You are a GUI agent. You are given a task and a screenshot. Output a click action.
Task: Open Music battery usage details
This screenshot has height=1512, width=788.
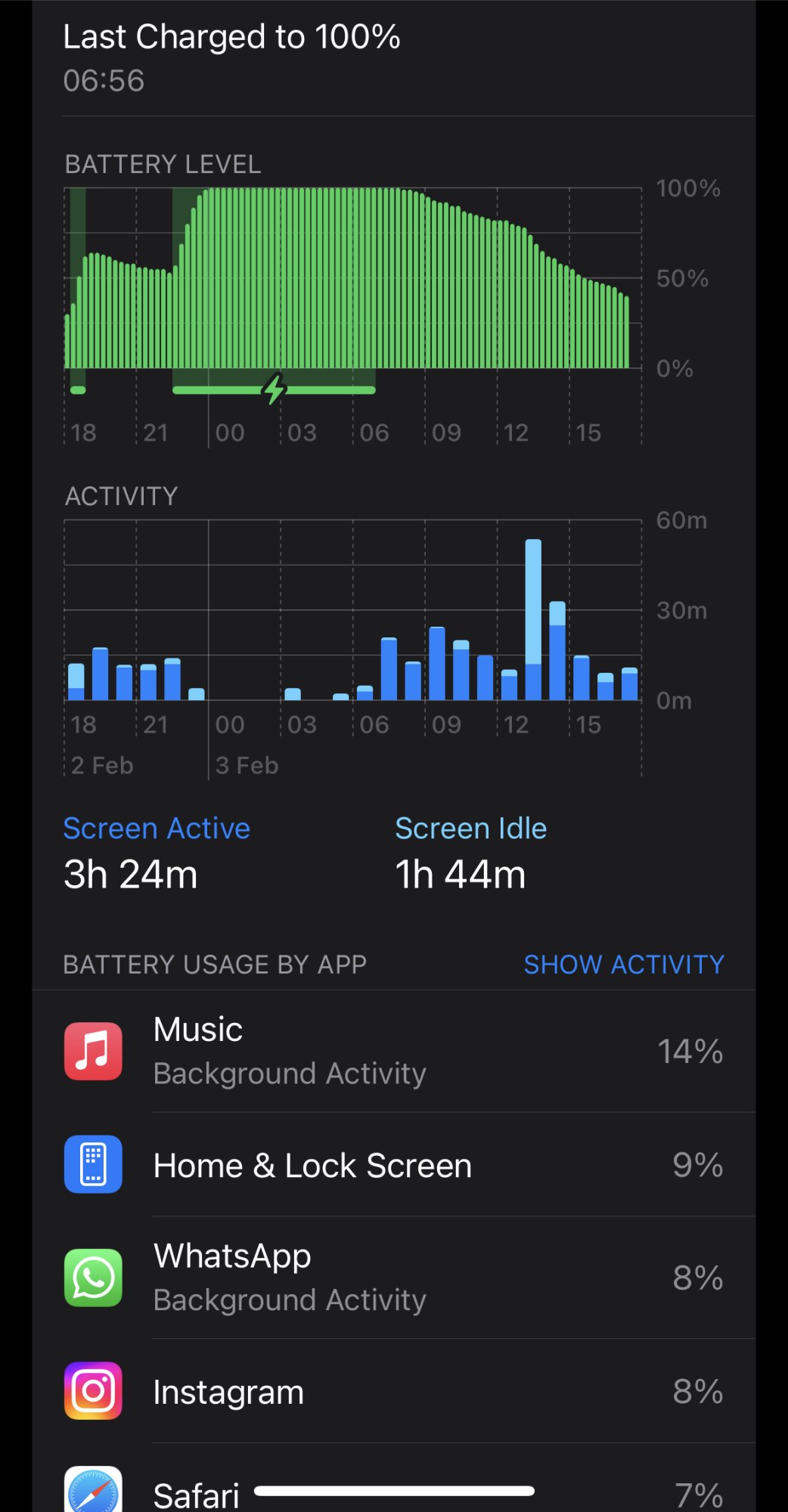[393, 1051]
